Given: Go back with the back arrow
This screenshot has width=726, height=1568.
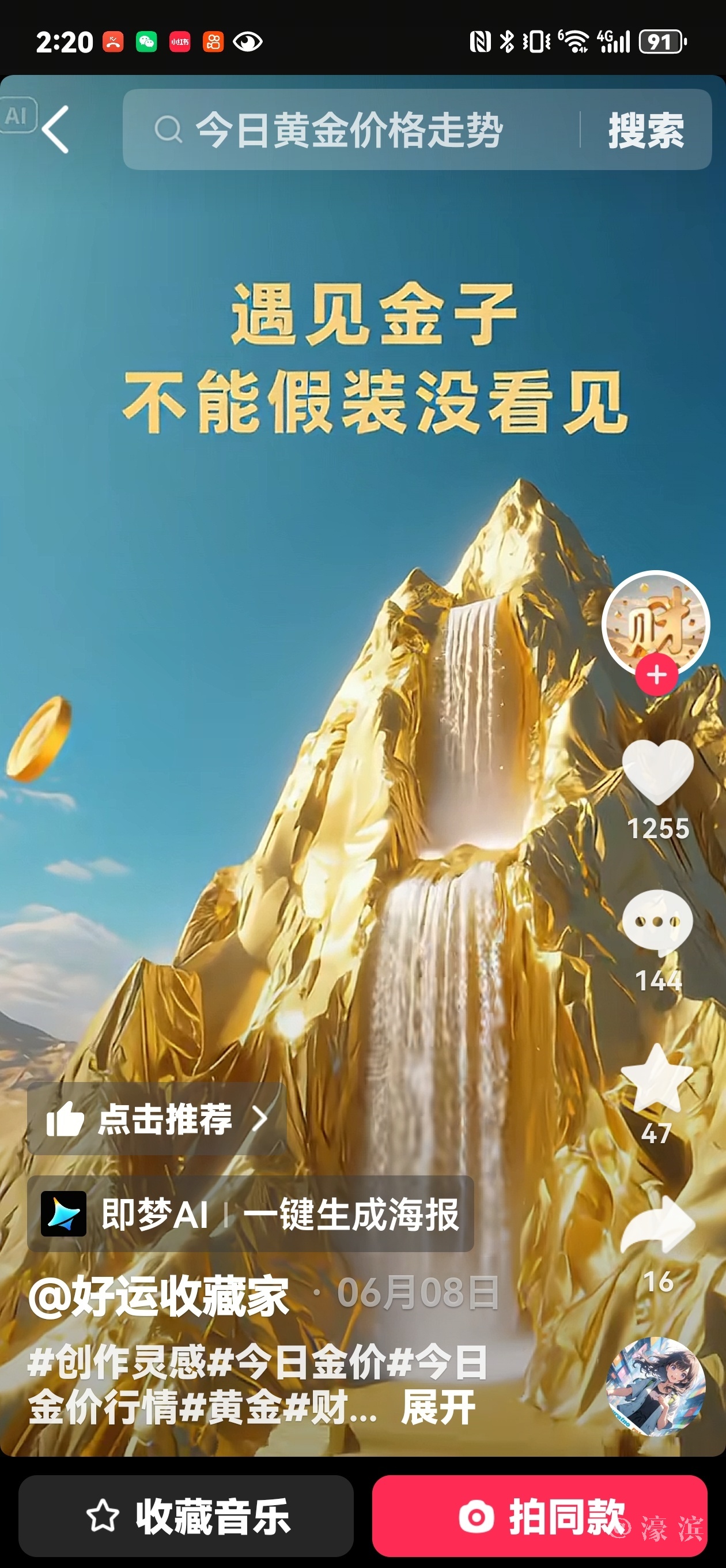Looking at the screenshot, I should click(56, 130).
